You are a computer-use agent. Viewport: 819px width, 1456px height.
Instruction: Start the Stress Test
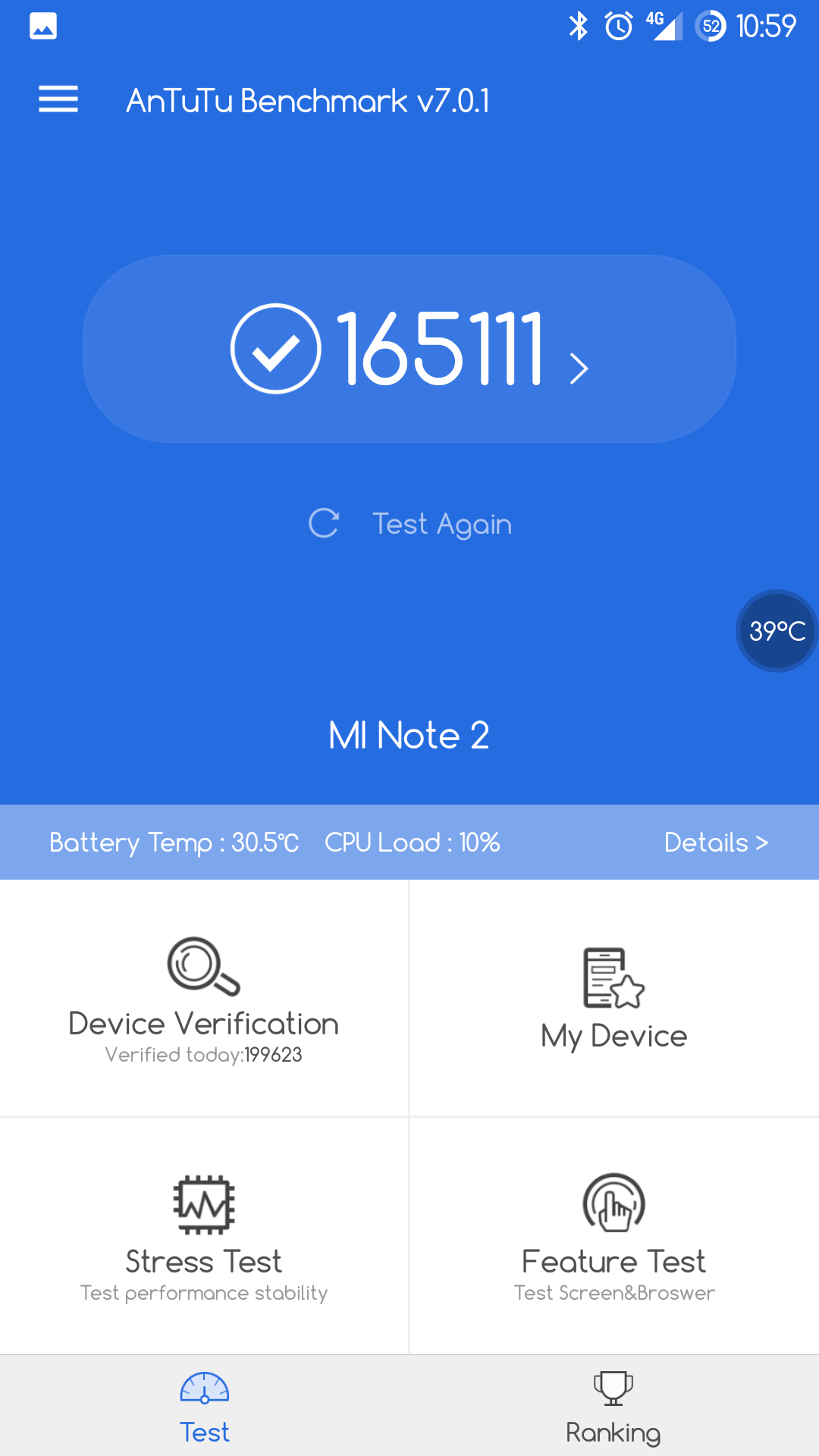(203, 1236)
